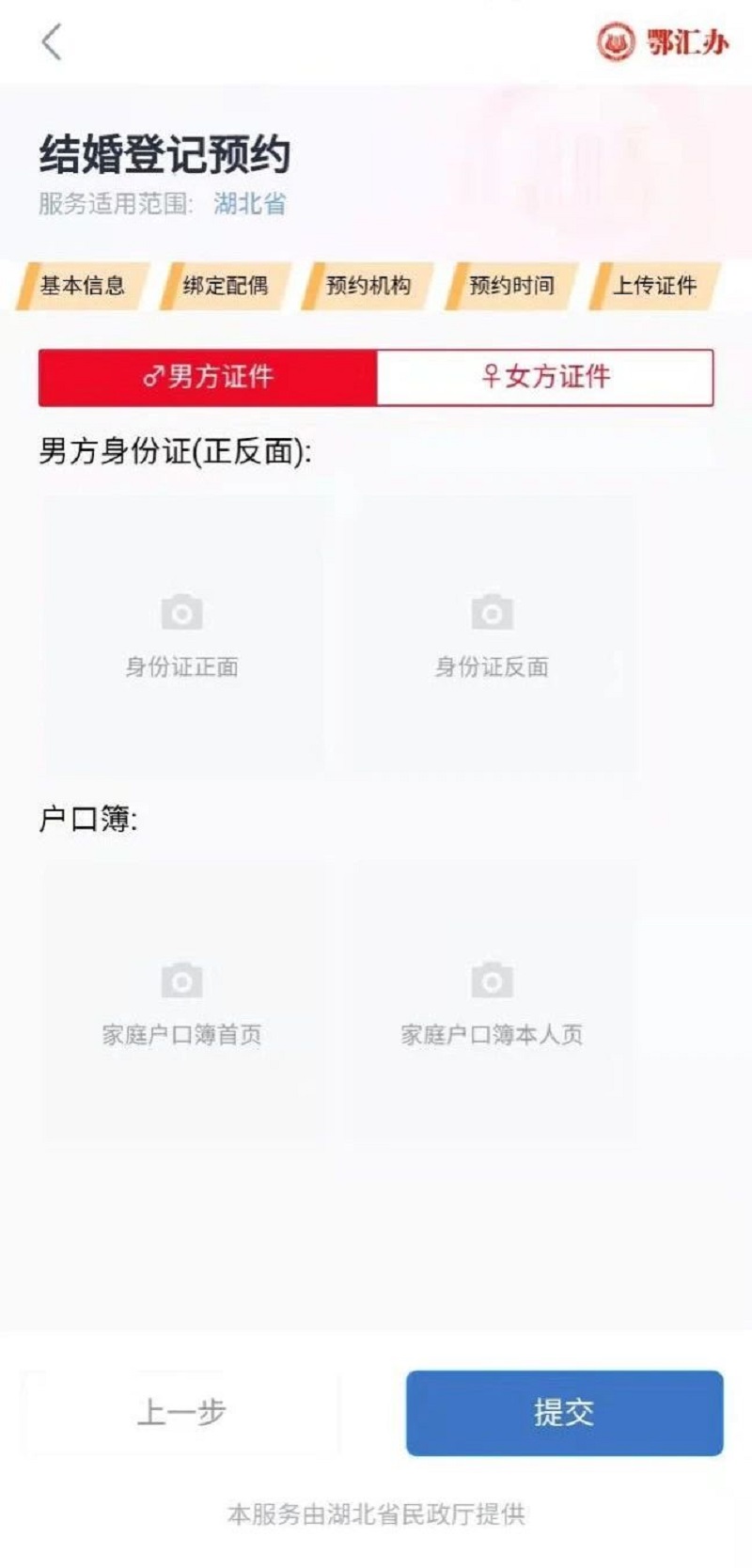Viewport: 752px width, 1568px height.
Task: Go back using the top-left arrow
Action: point(52,42)
